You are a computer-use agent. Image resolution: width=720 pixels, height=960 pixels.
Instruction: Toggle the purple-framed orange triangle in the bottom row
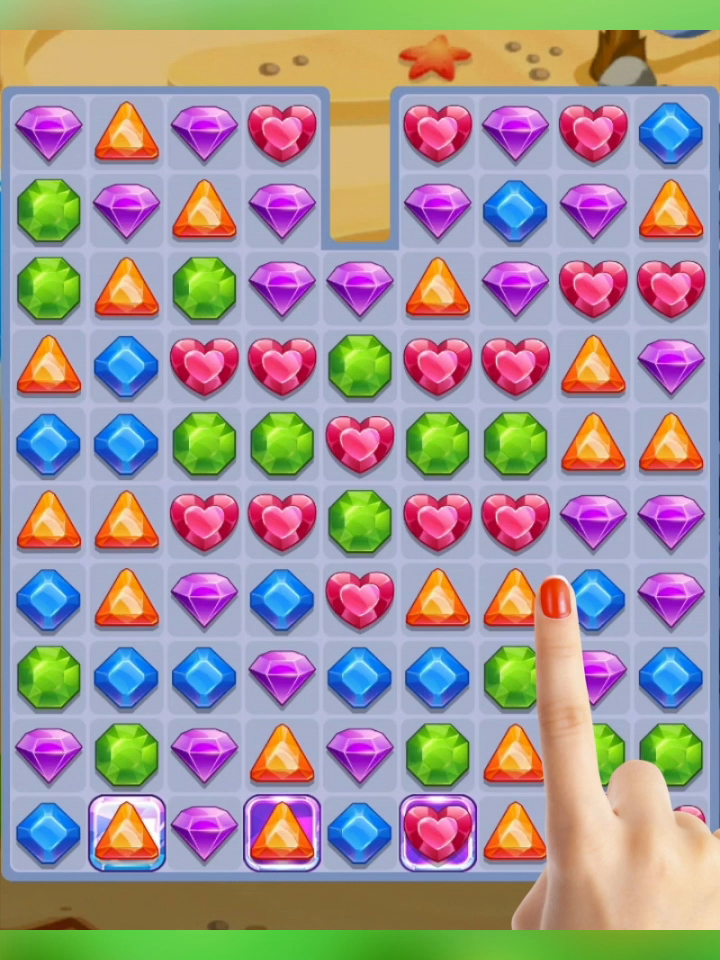tap(282, 832)
